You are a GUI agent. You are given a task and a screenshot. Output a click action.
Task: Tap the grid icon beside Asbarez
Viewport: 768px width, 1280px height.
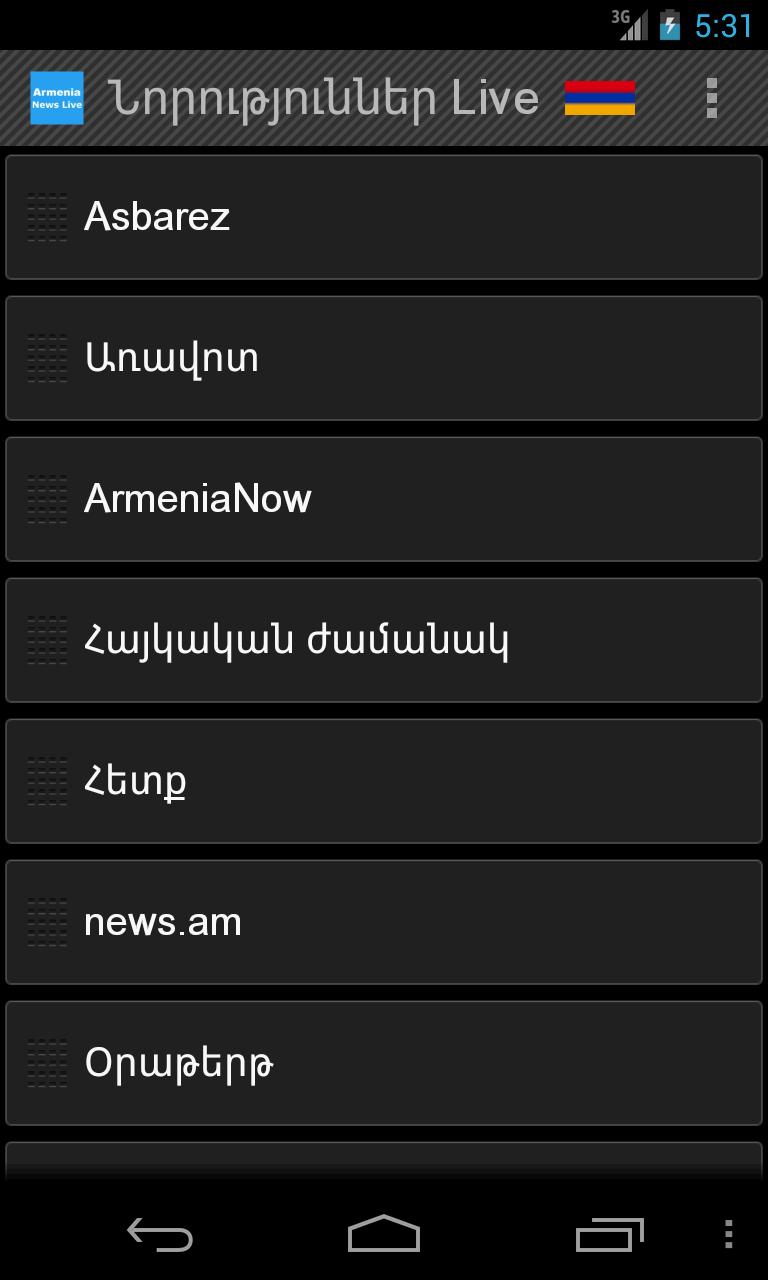[47, 216]
